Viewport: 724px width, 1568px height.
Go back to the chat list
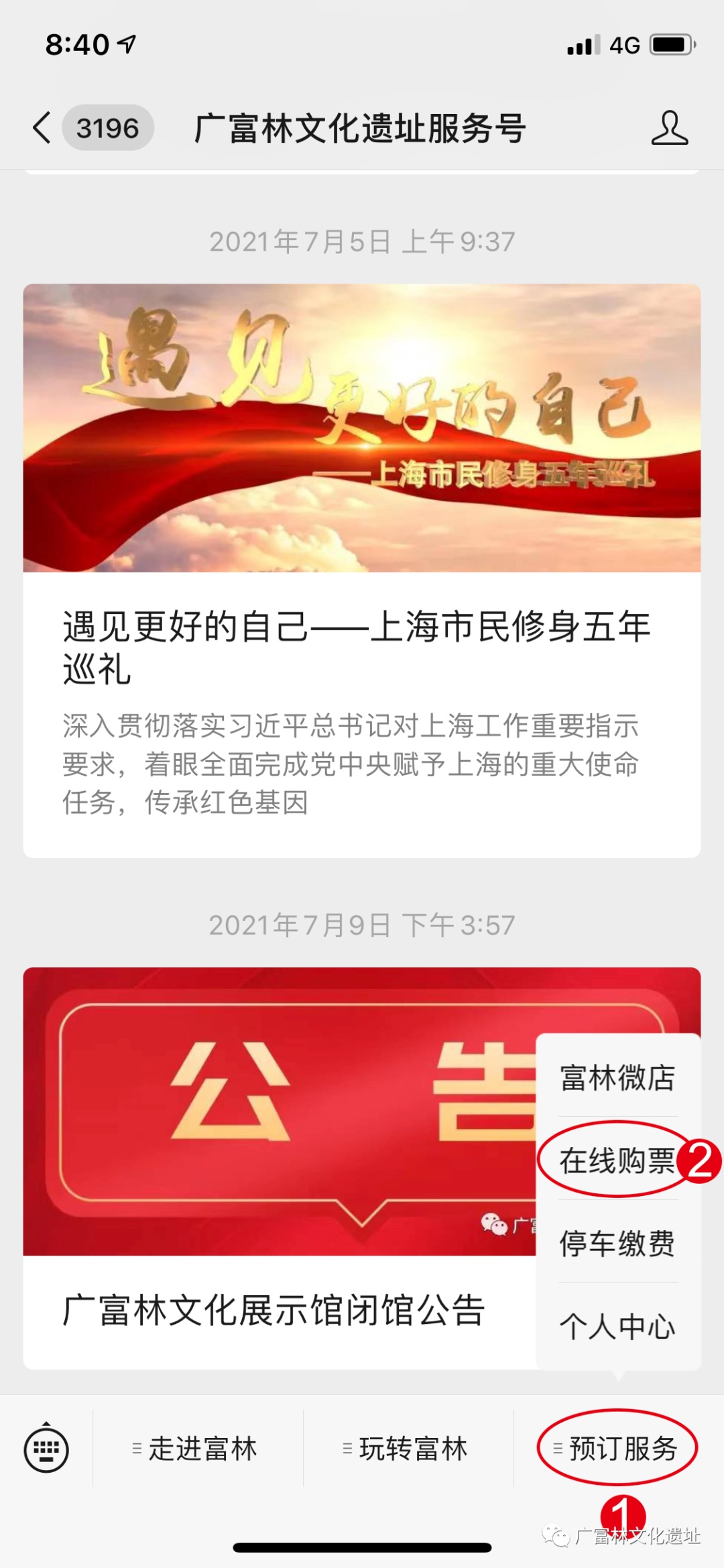42,127
